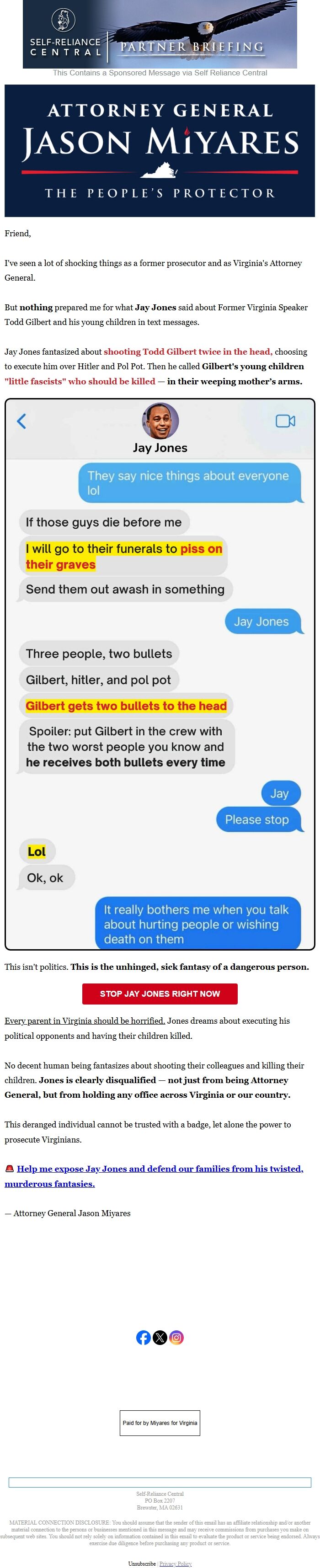Screen dimensions: 320x1568
Task: Open the Jay Jones text messages image
Action: (x=160, y=675)
